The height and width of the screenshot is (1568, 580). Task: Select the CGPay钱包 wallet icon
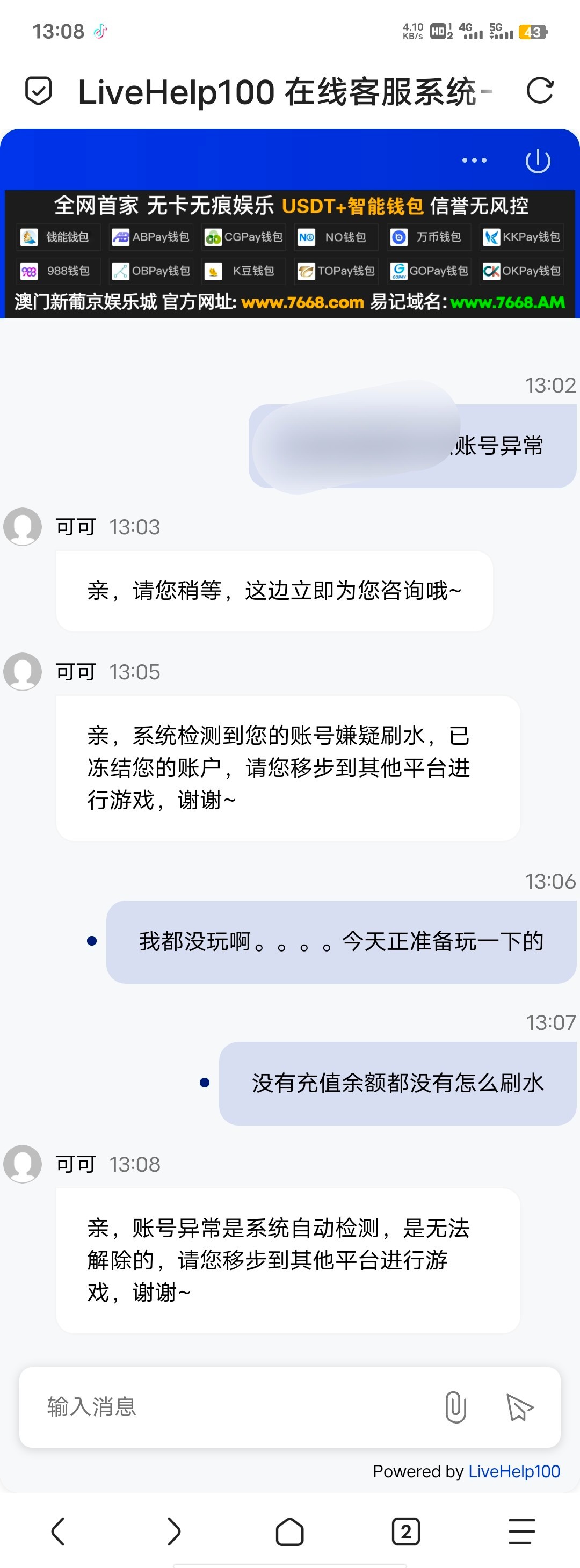pyautogui.click(x=243, y=237)
